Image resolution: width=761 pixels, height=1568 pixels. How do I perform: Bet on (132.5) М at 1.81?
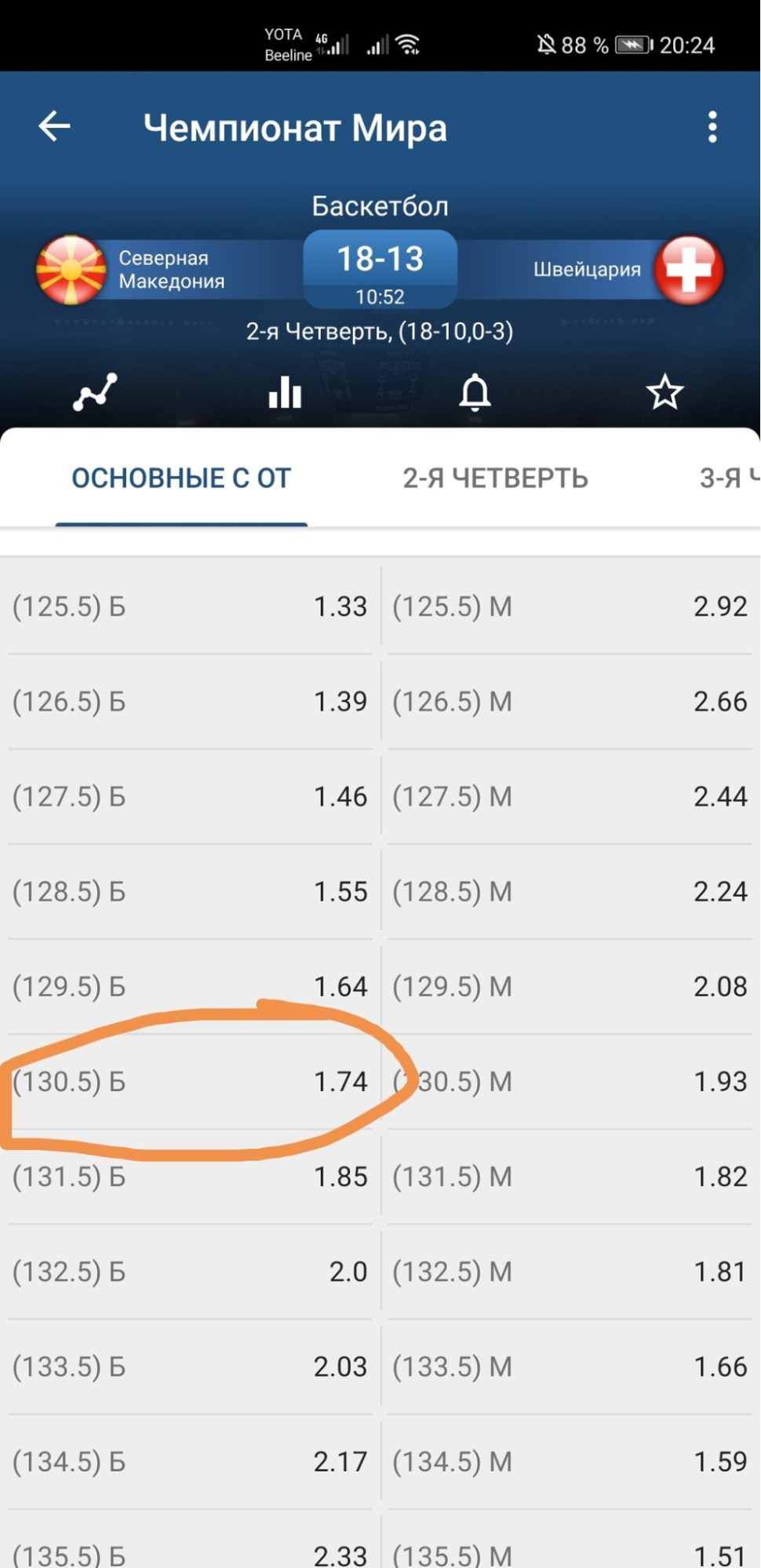(570, 1271)
